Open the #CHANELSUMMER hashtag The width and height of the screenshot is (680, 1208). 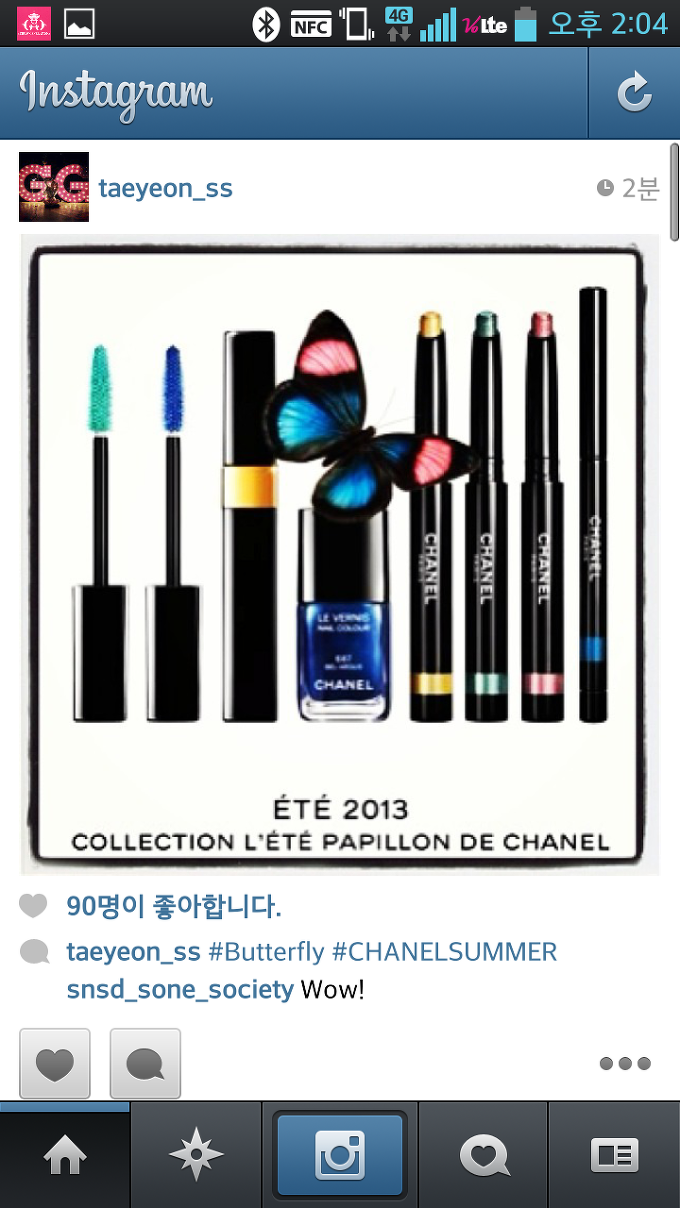(x=444, y=952)
